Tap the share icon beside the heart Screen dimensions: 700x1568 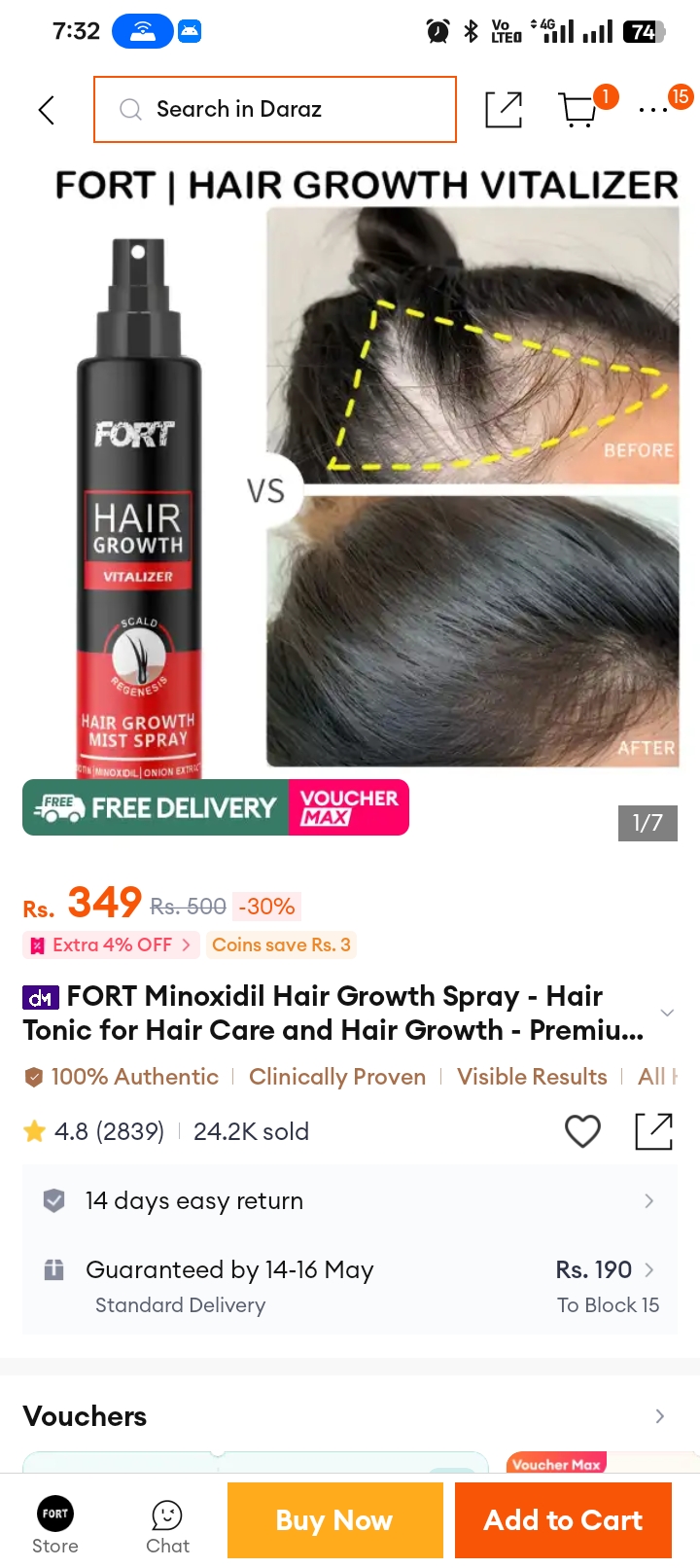[x=653, y=1131]
